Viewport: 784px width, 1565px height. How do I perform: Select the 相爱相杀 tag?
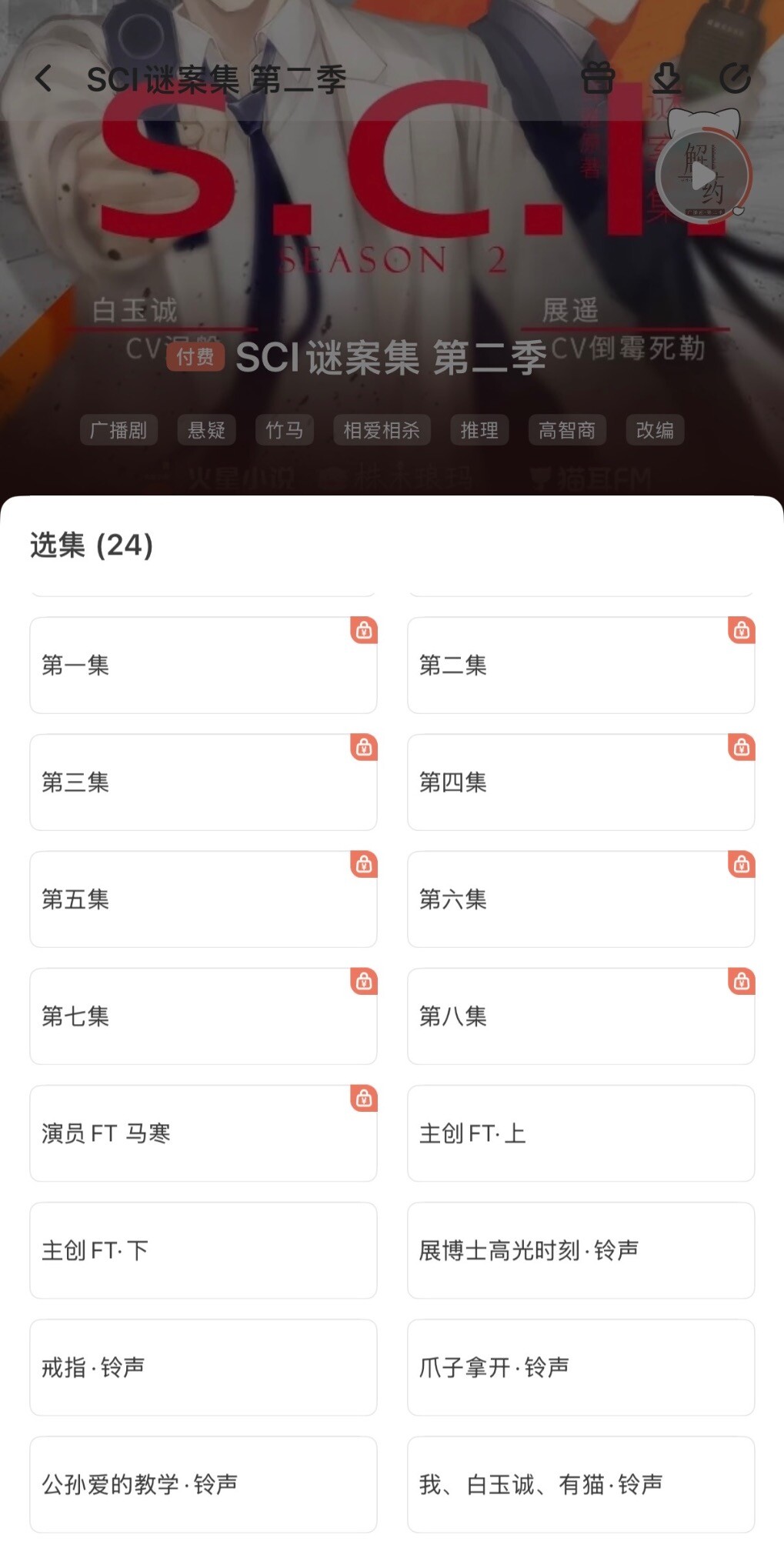click(x=382, y=430)
